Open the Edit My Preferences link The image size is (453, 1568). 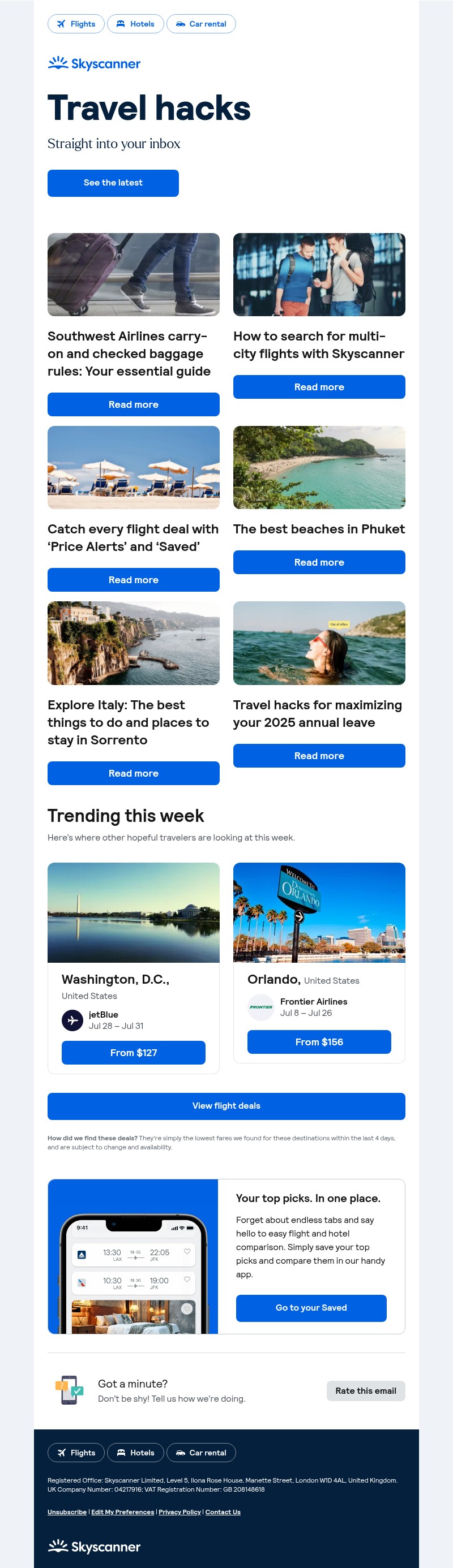pyautogui.click(x=122, y=1511)
